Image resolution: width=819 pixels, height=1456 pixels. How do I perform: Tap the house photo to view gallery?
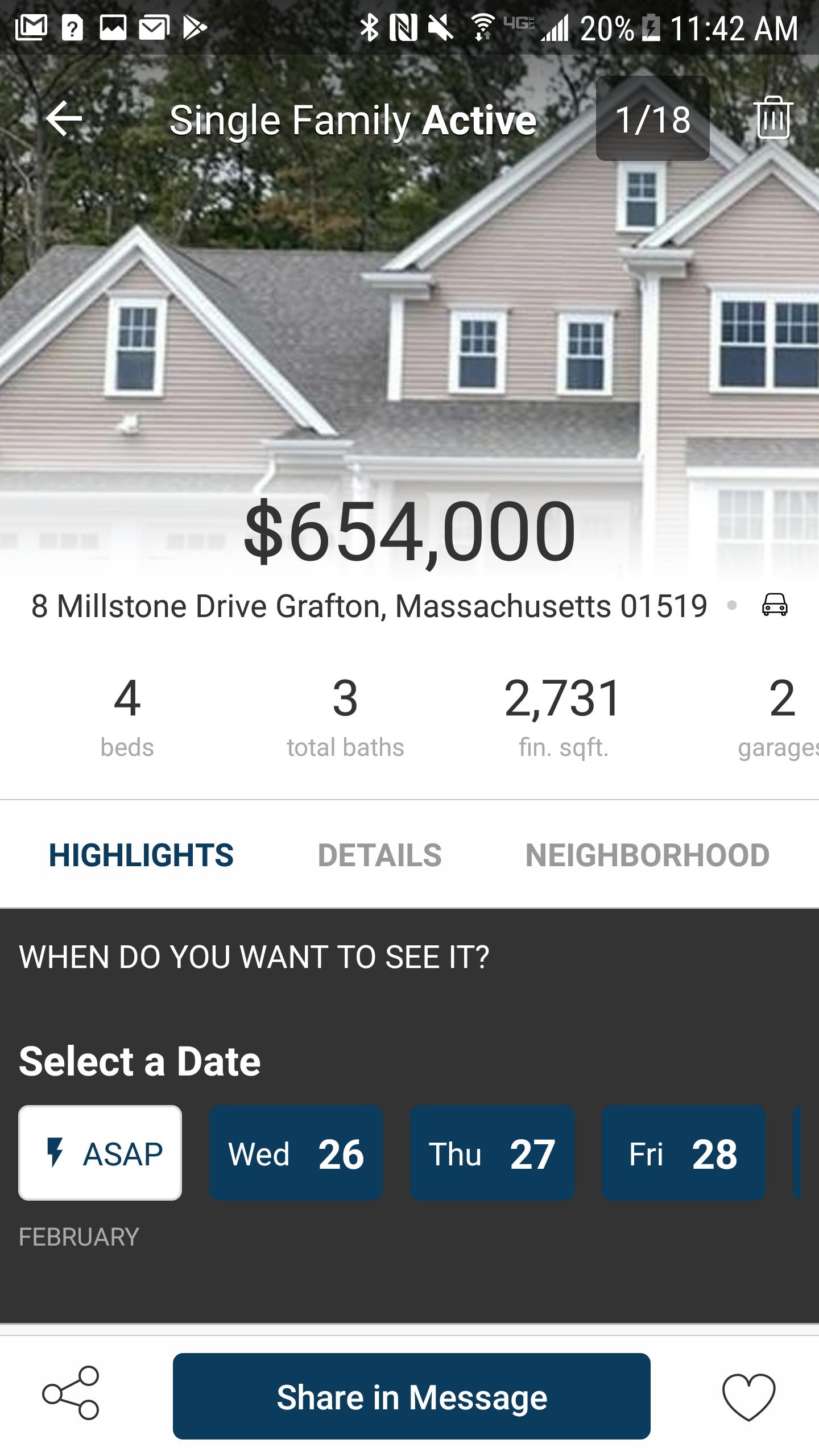pos(409,318)
